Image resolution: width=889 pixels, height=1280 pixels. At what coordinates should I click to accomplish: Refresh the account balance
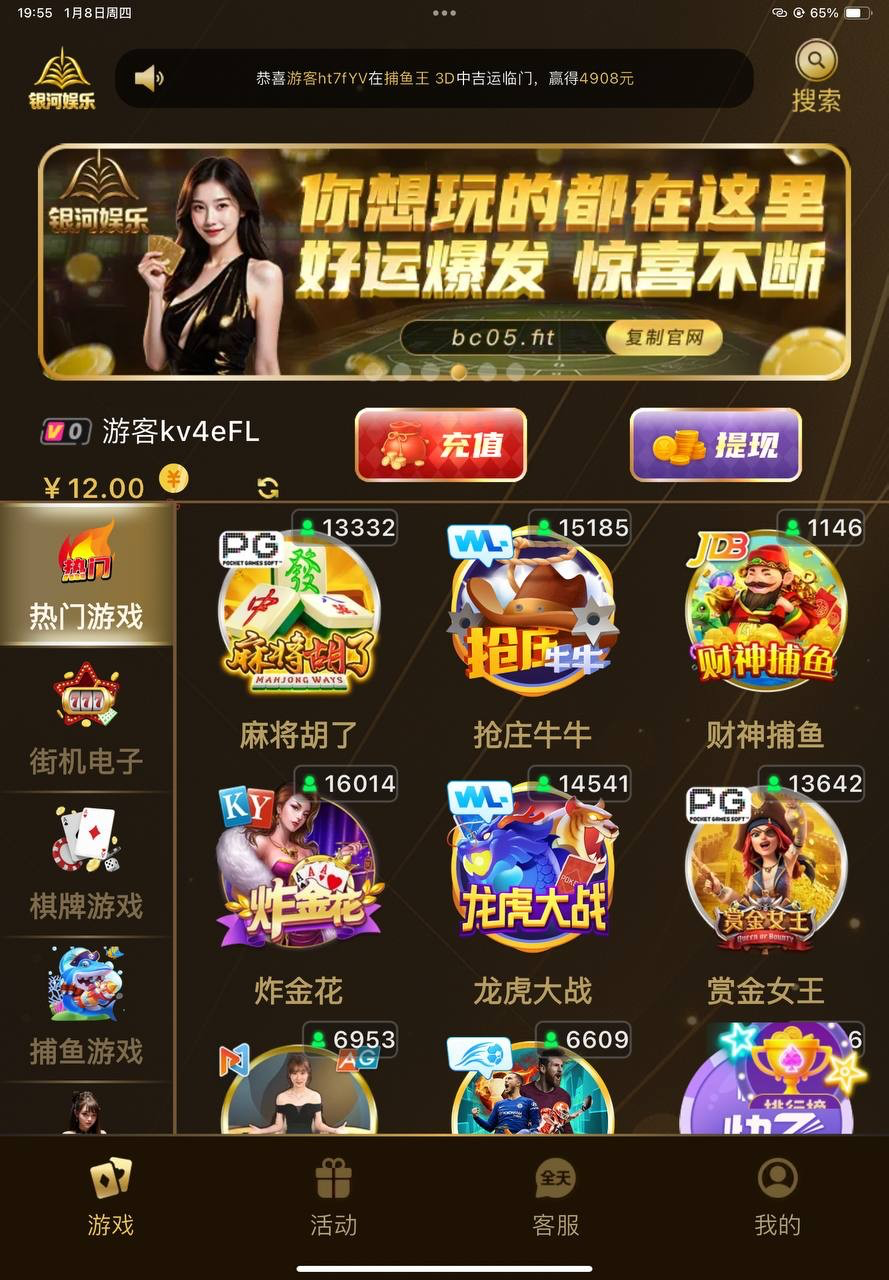(x=268, y=488)
